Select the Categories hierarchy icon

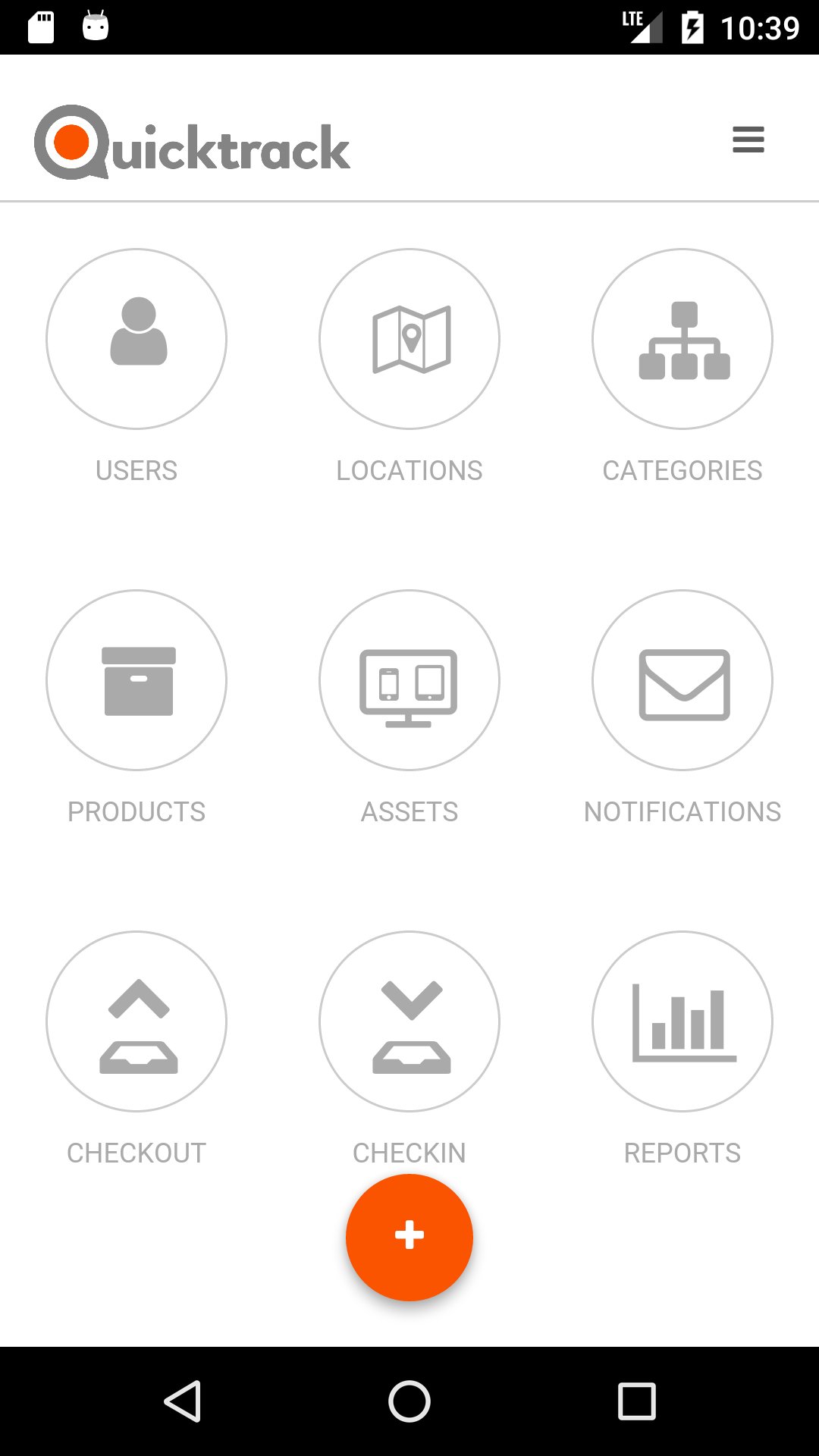click(682, 339)
